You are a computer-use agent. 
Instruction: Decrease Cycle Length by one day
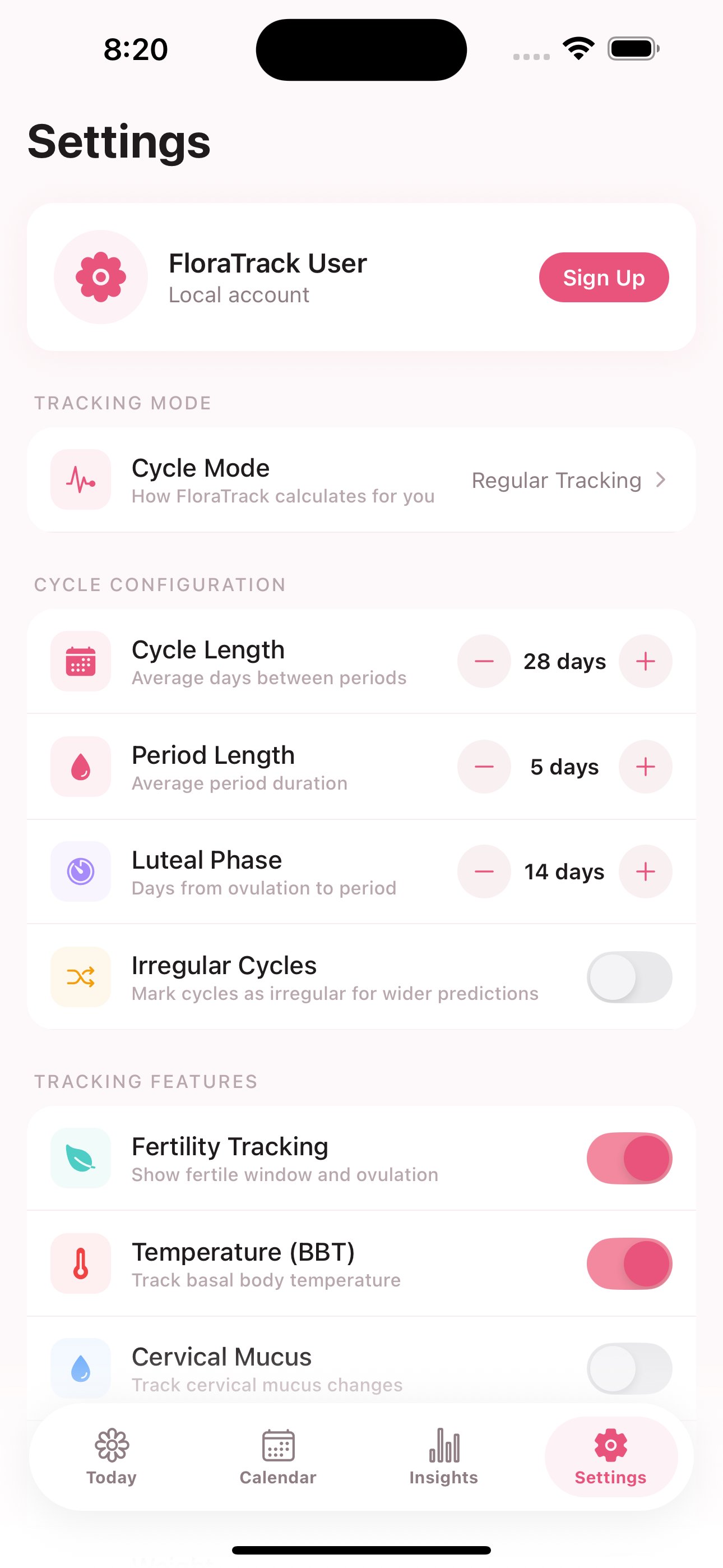click(484, 661)
